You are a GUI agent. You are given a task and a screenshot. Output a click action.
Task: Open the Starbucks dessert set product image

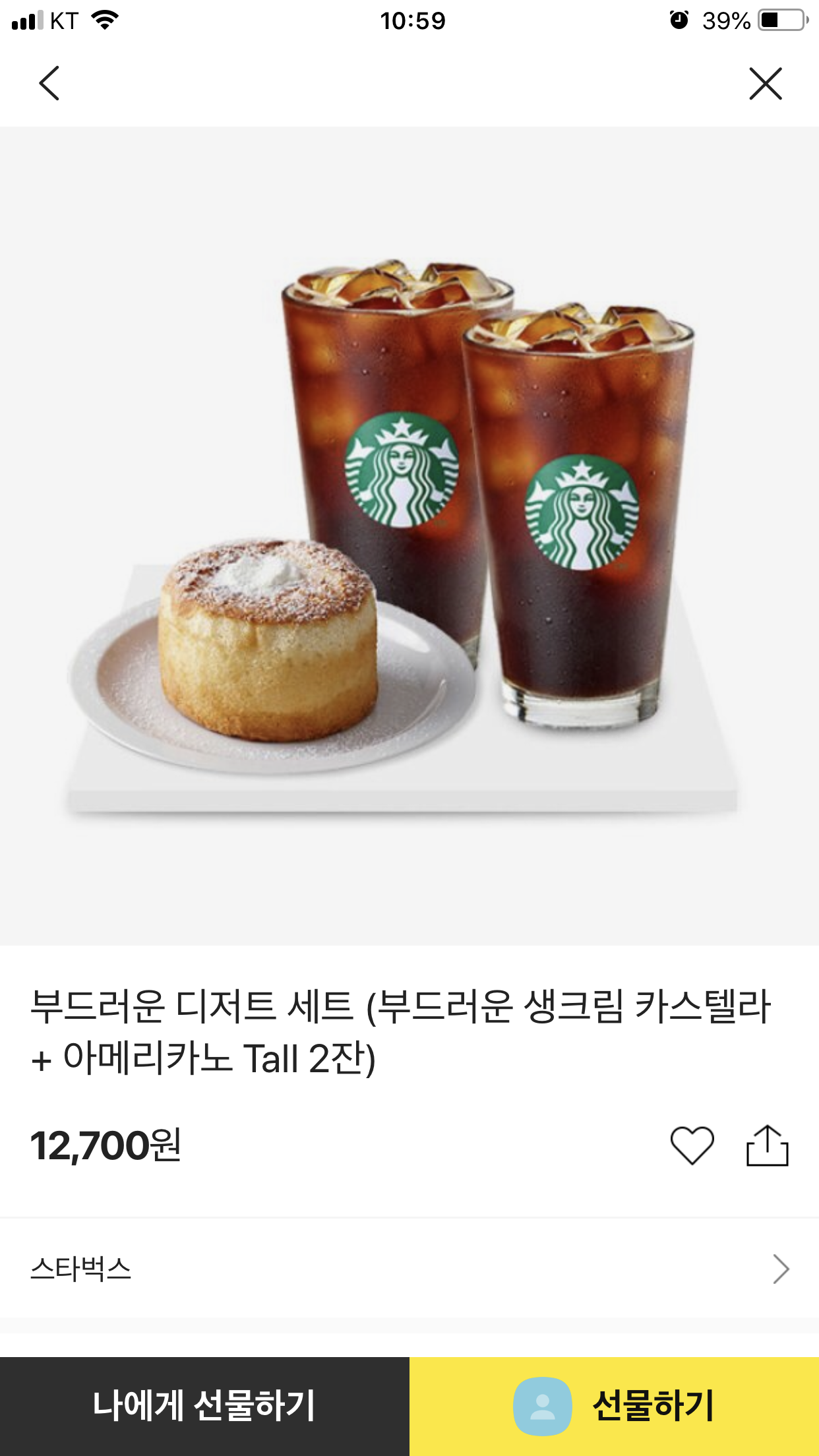[409, 535]
